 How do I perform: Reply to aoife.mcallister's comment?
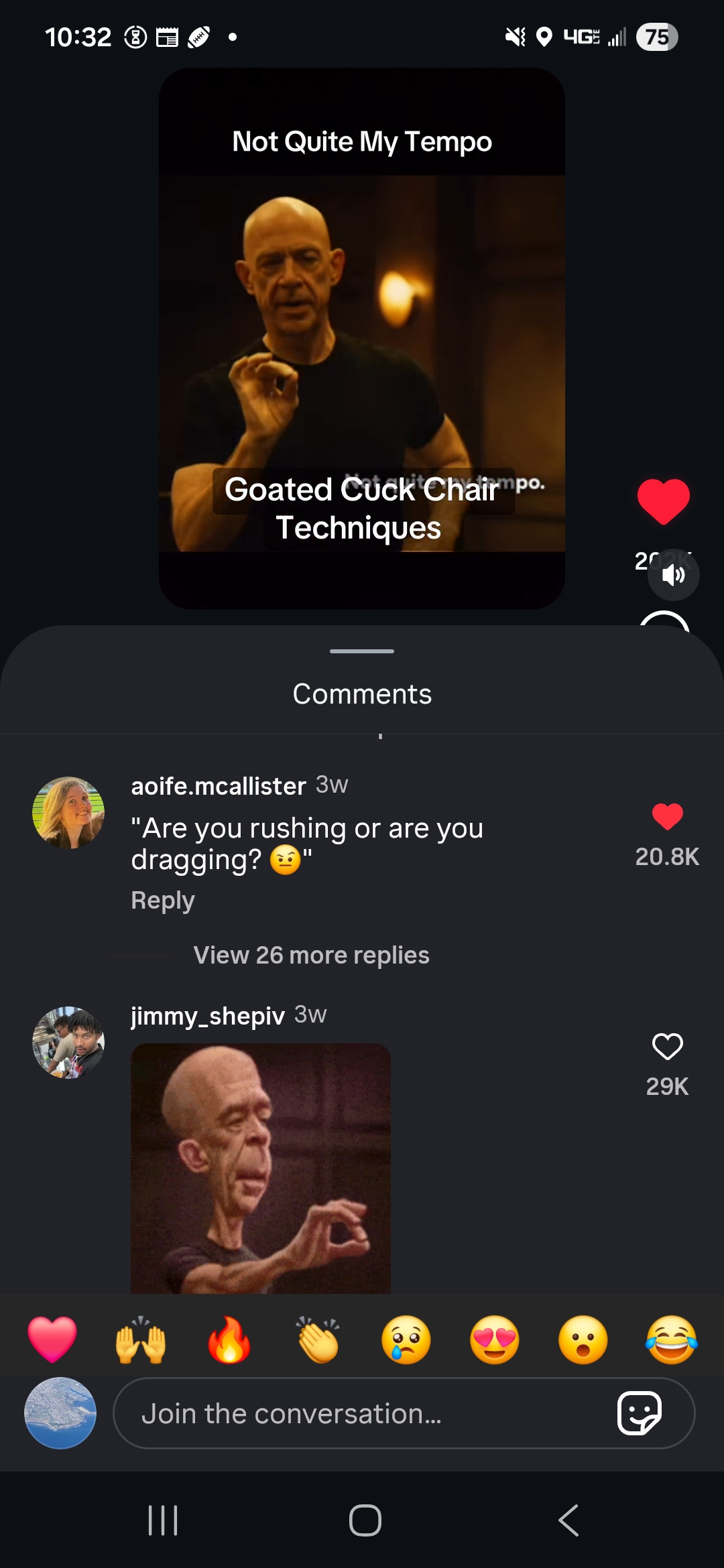[x=163, y=901]
